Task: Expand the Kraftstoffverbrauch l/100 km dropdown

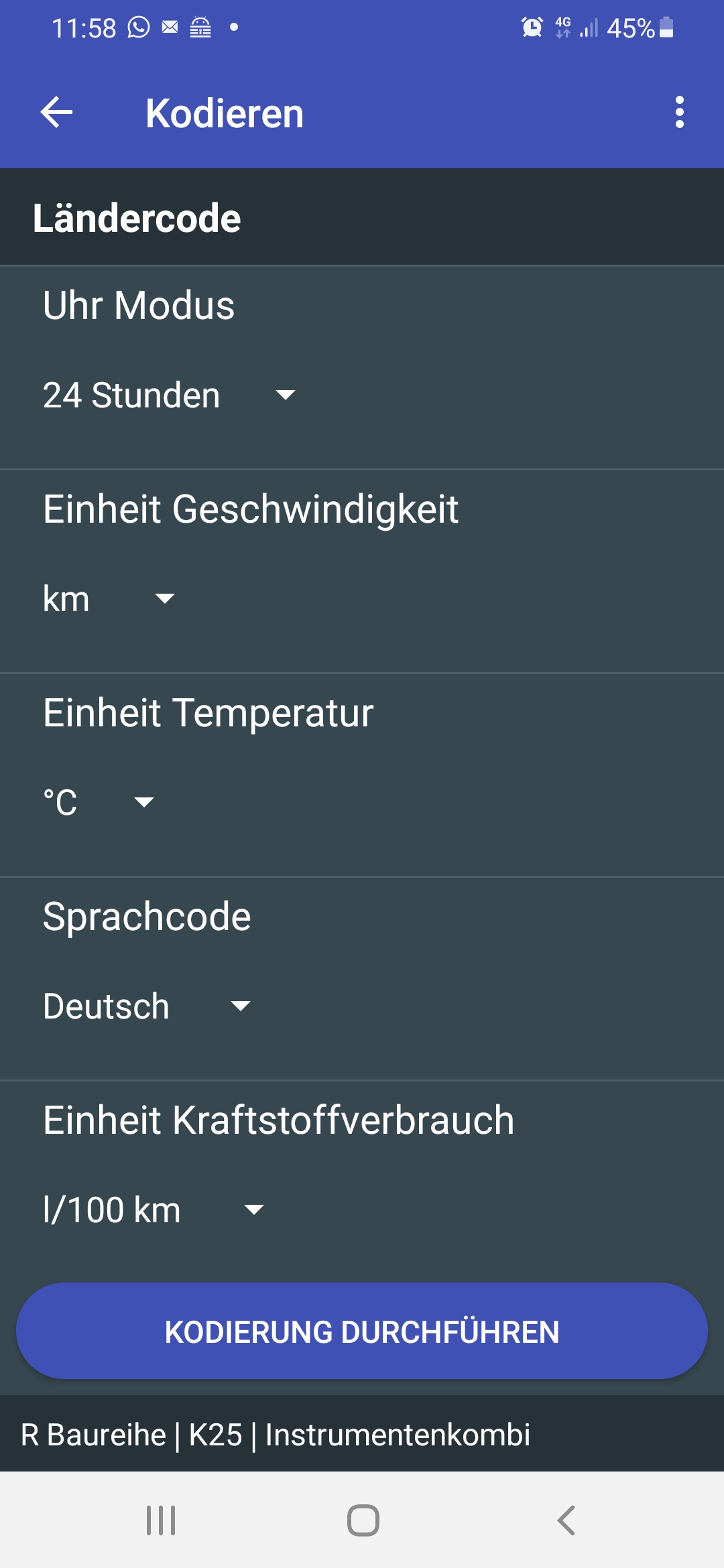Action: [153, 1210]
